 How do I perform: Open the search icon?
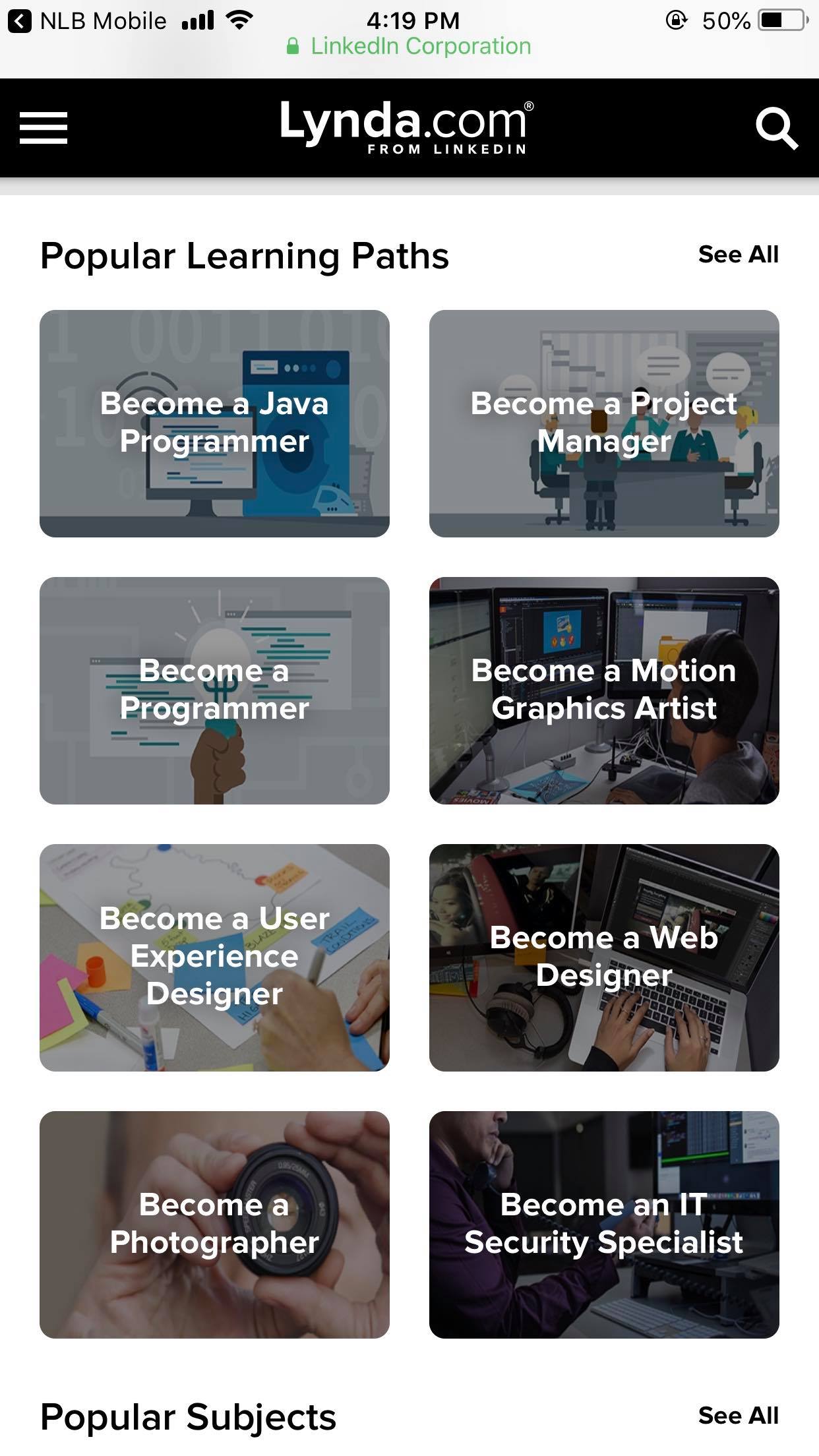(x=776, y=128)
